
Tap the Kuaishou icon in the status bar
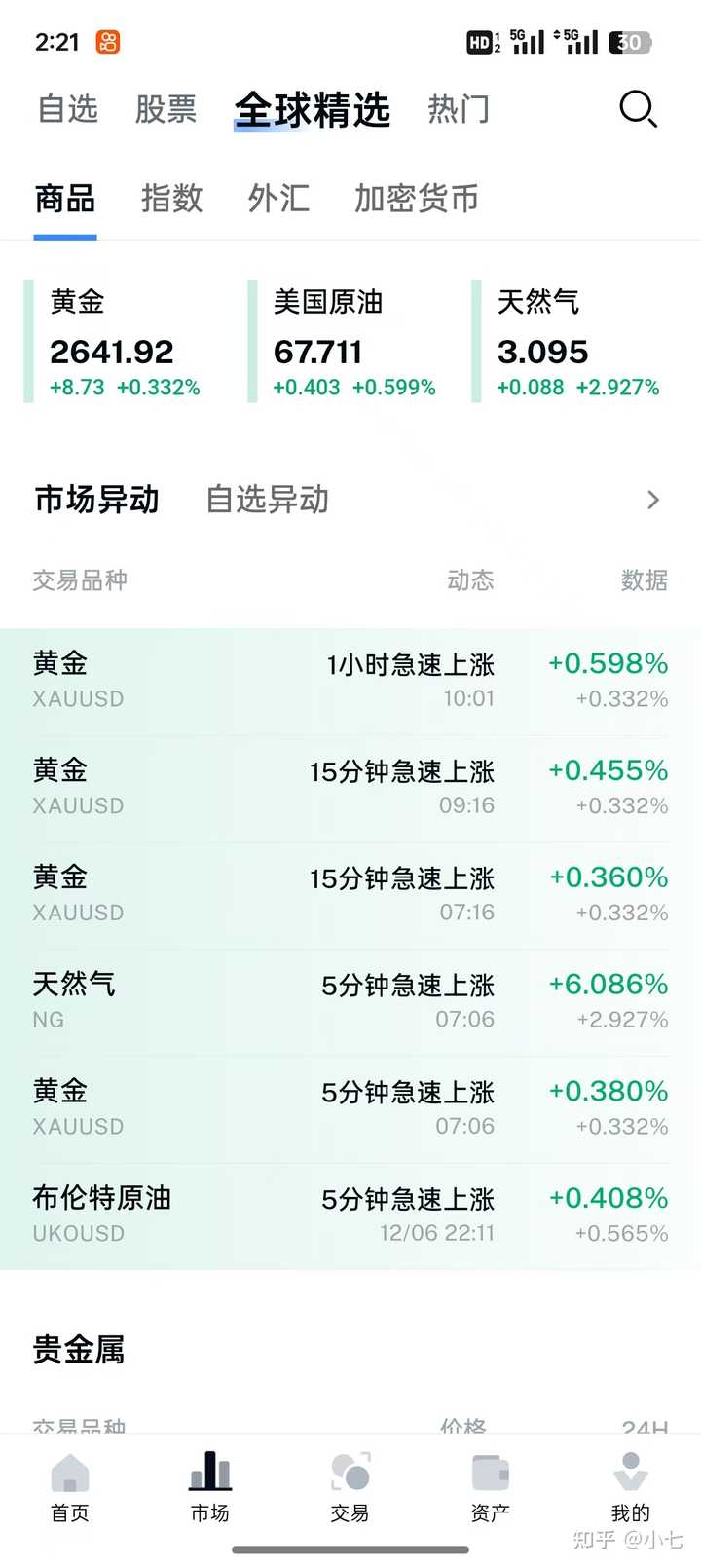click(x=107, y=42)
